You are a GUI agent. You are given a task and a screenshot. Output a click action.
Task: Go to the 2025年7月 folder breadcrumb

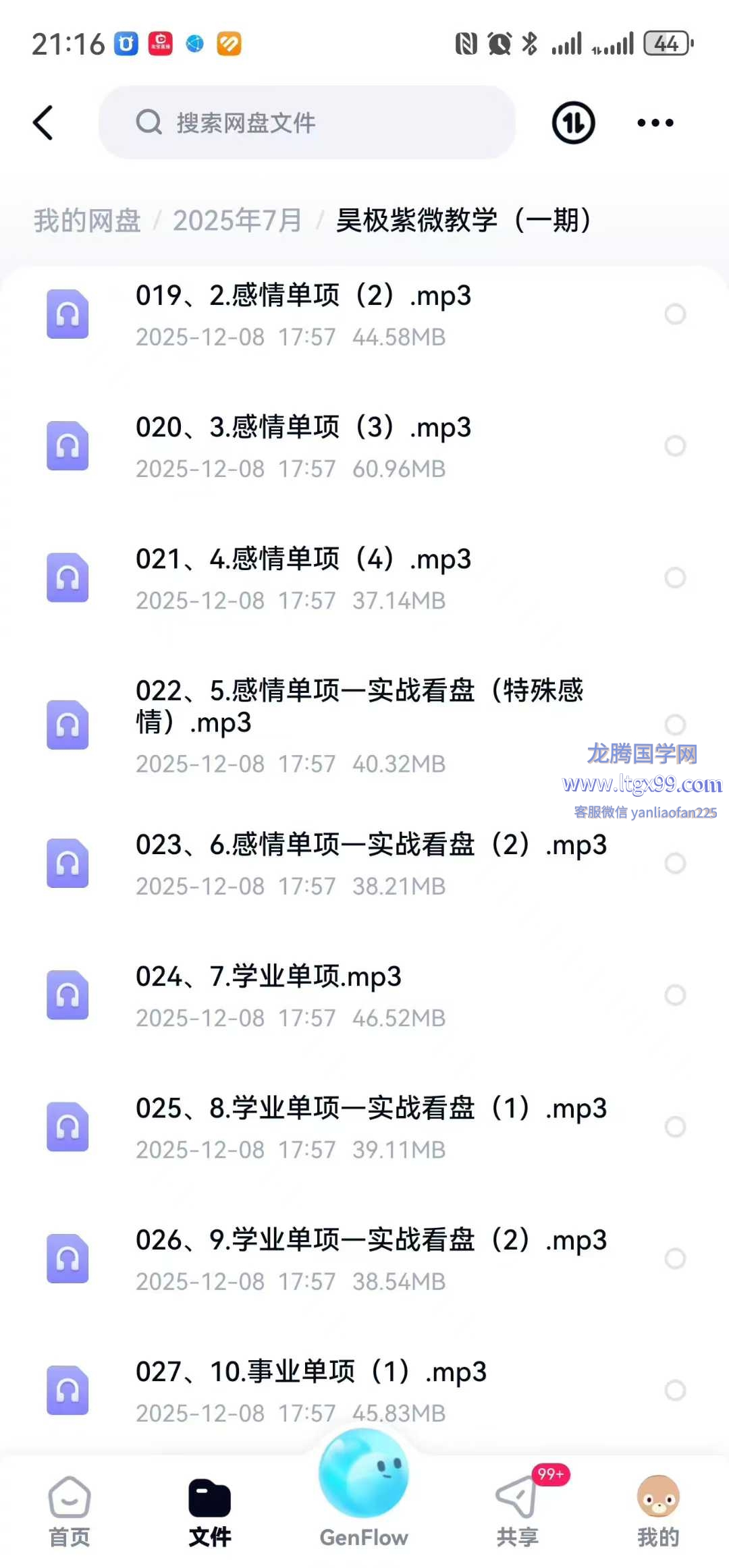tap(237, 221)
